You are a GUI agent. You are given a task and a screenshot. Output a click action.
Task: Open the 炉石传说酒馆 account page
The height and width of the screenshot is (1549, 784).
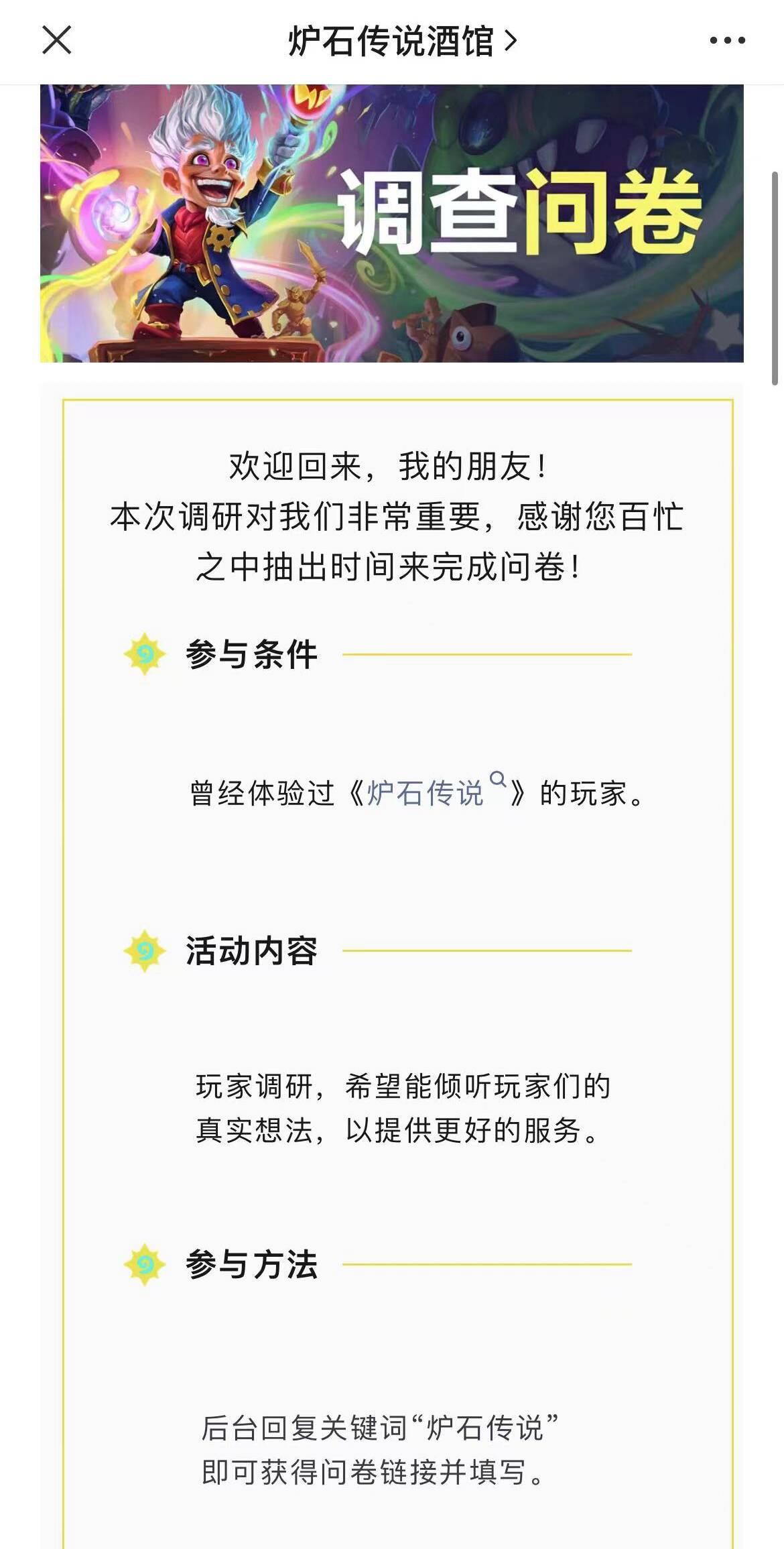coord(403,41)
